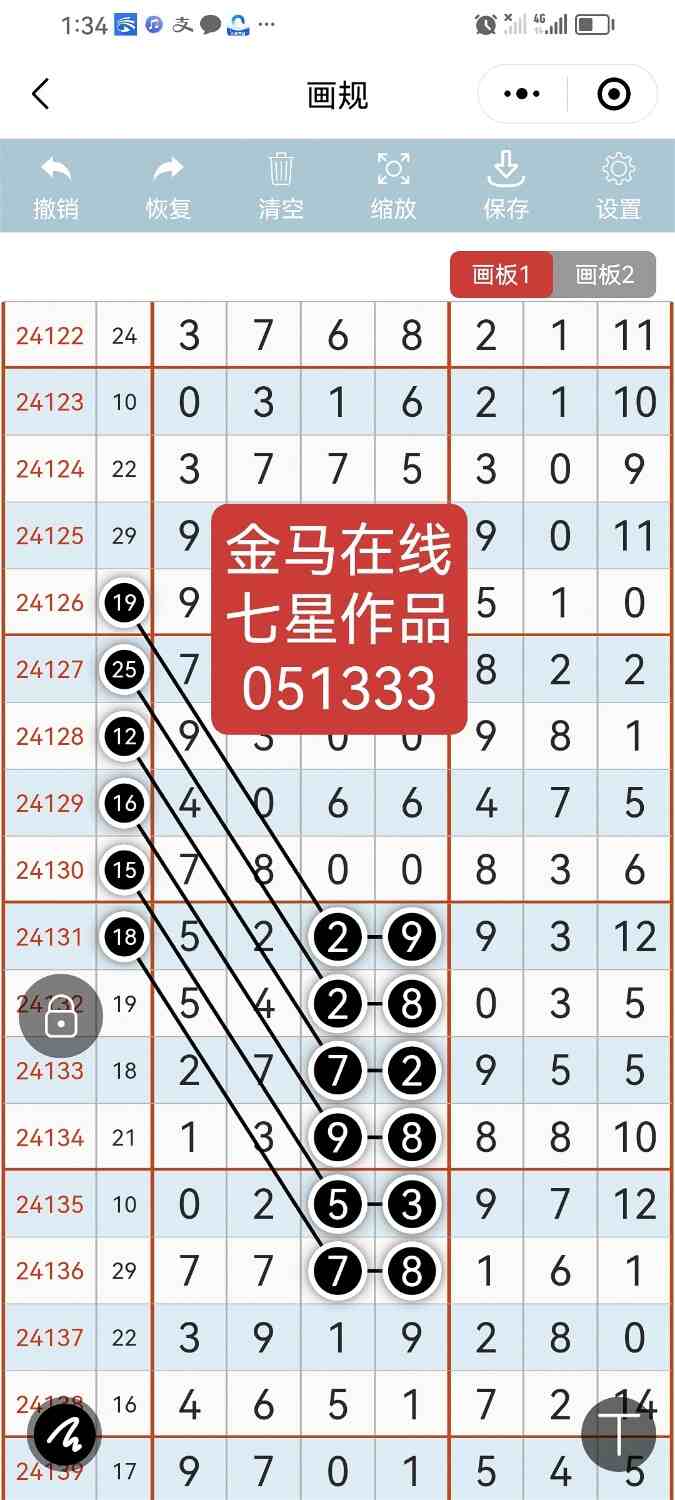Toggle the floating lock button

pyautogui.click(x=61, y=1016)
